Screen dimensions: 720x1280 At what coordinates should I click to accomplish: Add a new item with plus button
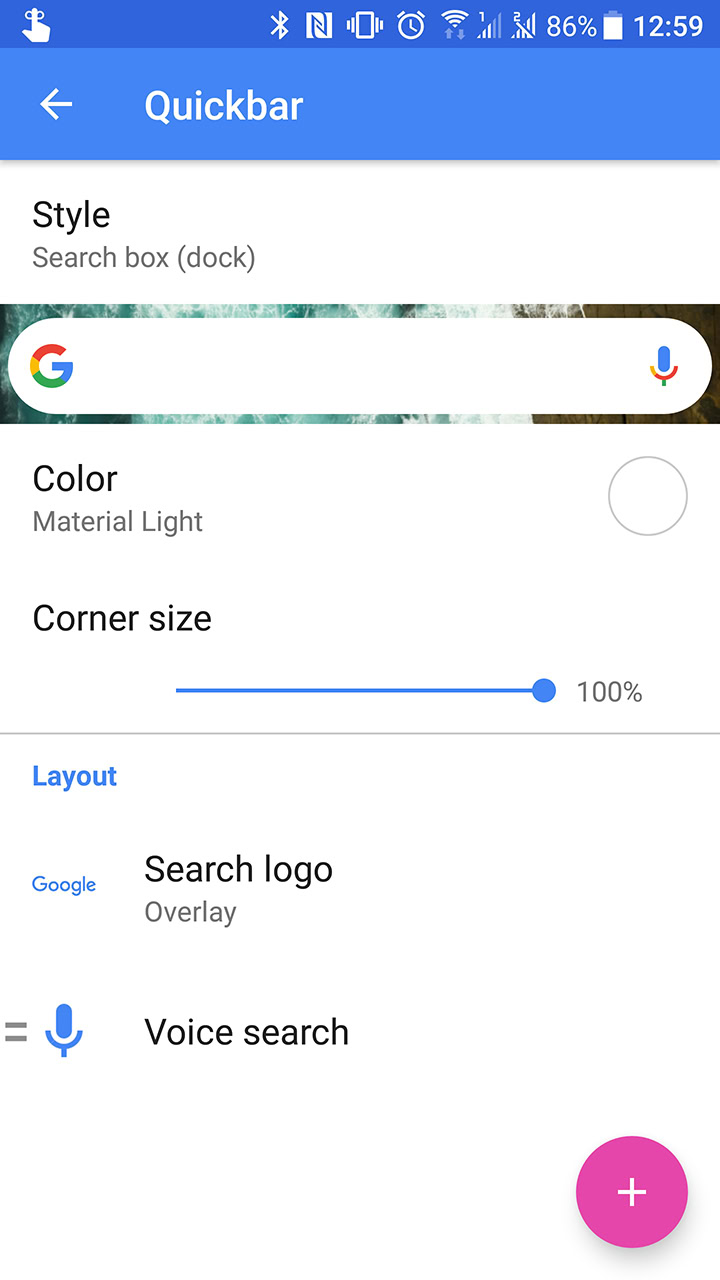[x=632, y=1192]
